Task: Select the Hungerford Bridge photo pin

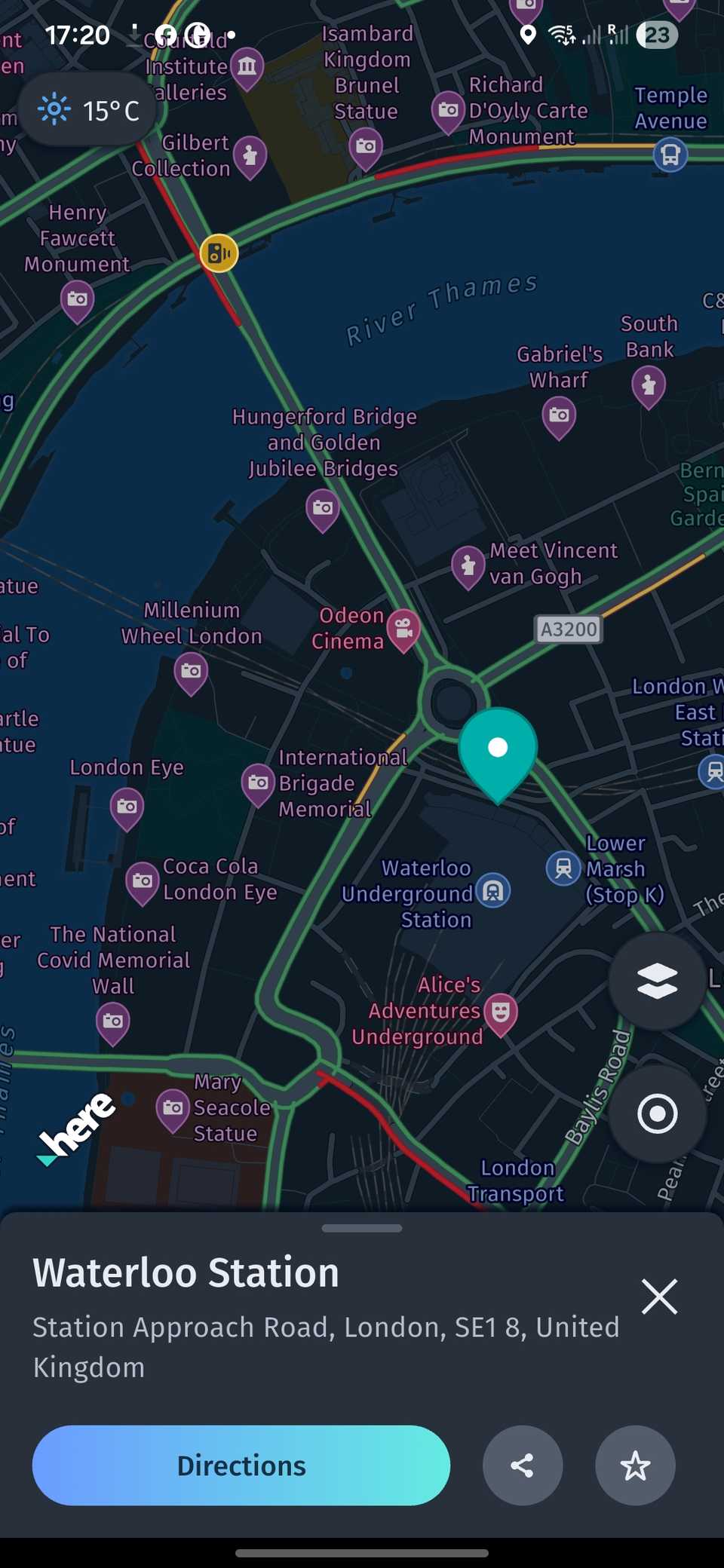Action: pyautogui.click(x=323, y=507)
